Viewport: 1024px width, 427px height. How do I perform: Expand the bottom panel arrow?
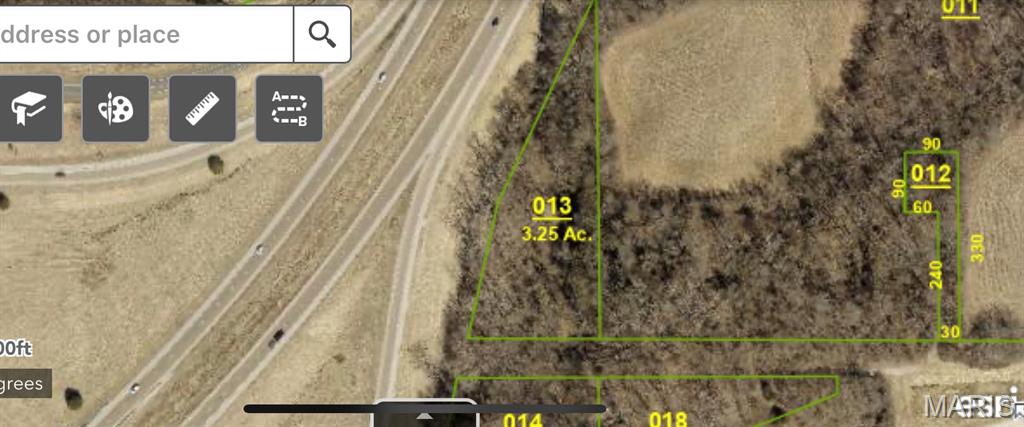coord(425,415)
